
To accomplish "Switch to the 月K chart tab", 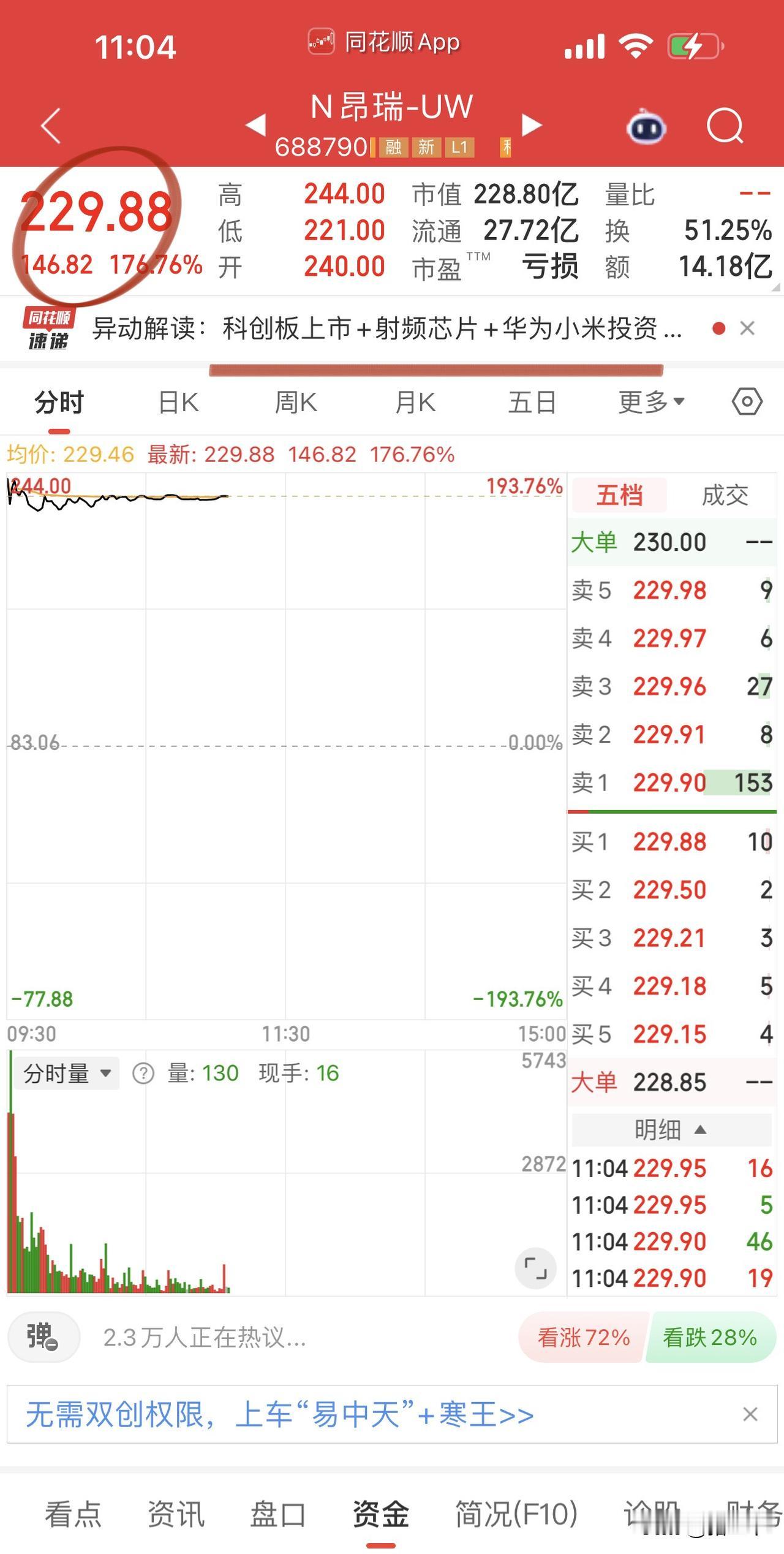I will click(x=415, y=403).
